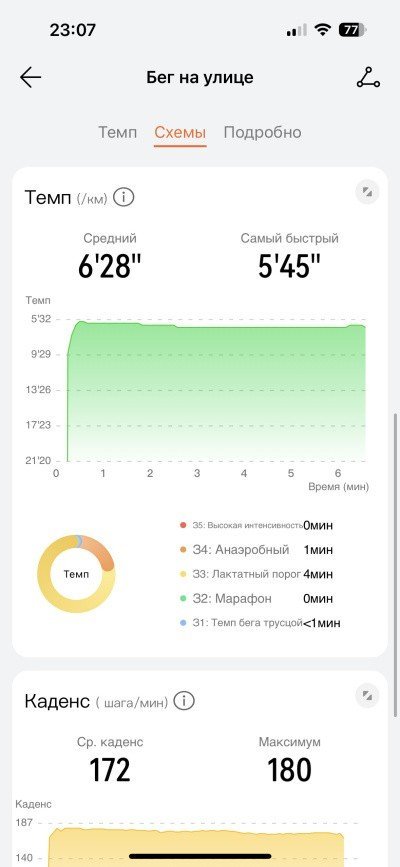Switch to the Темп tab
Viewport: 400px width, 867px height.
pos(117,133)
